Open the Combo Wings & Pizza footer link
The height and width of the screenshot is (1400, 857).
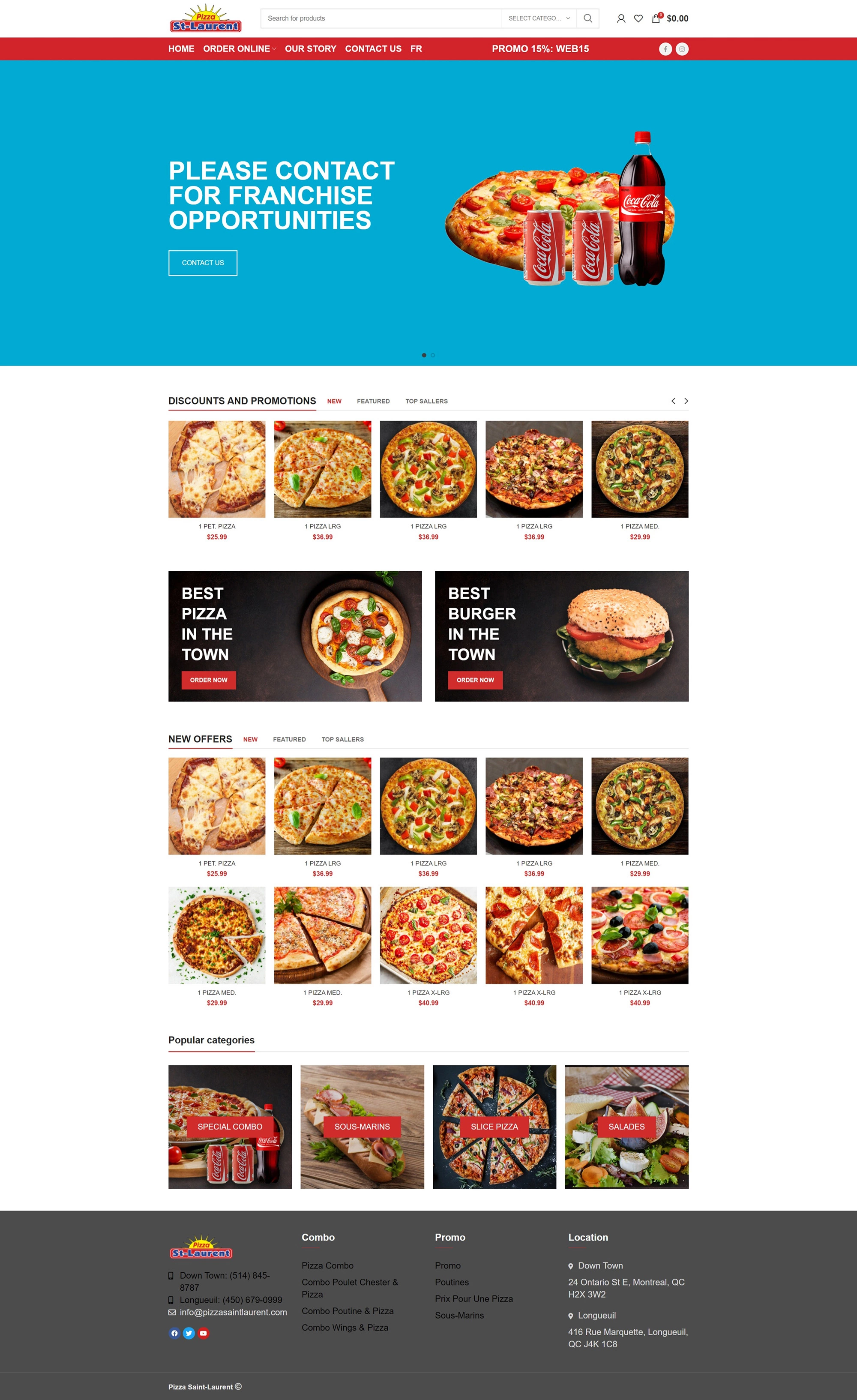(x=345, y=1327)
